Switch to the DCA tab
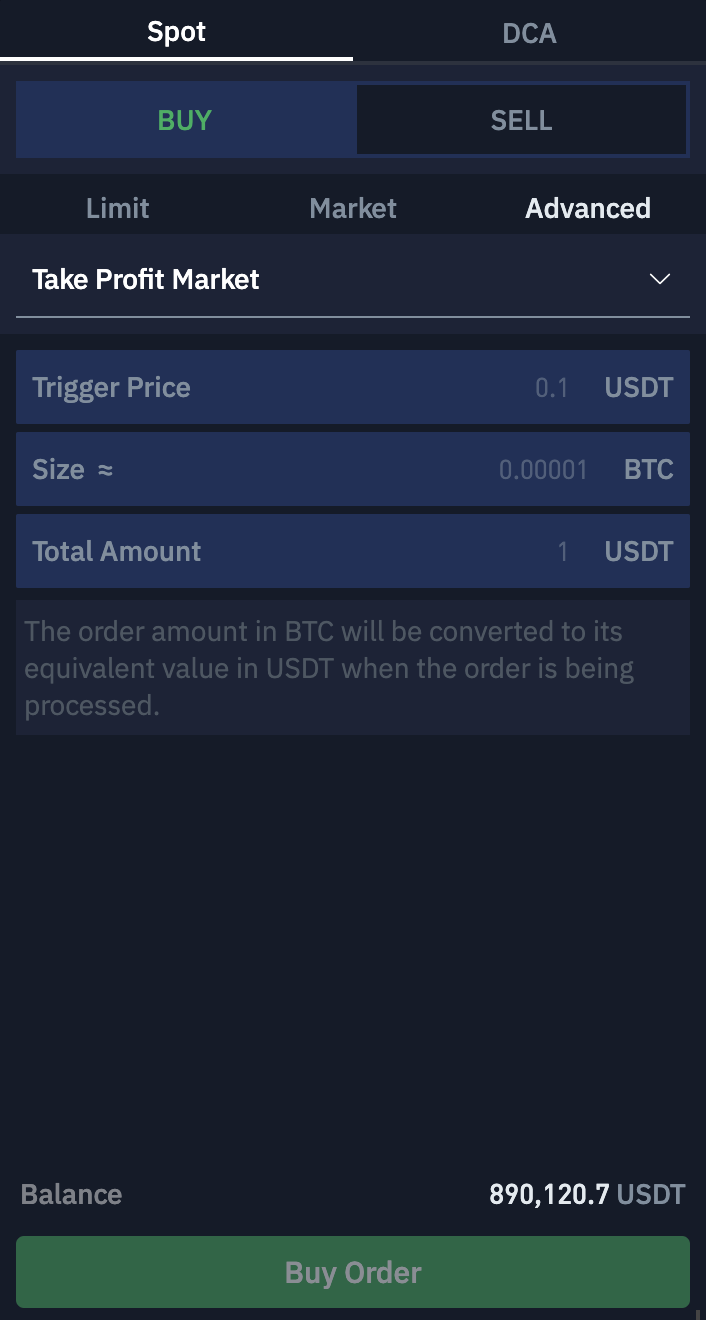Viewport: 706px width, 1320px height. coord(529,33)
